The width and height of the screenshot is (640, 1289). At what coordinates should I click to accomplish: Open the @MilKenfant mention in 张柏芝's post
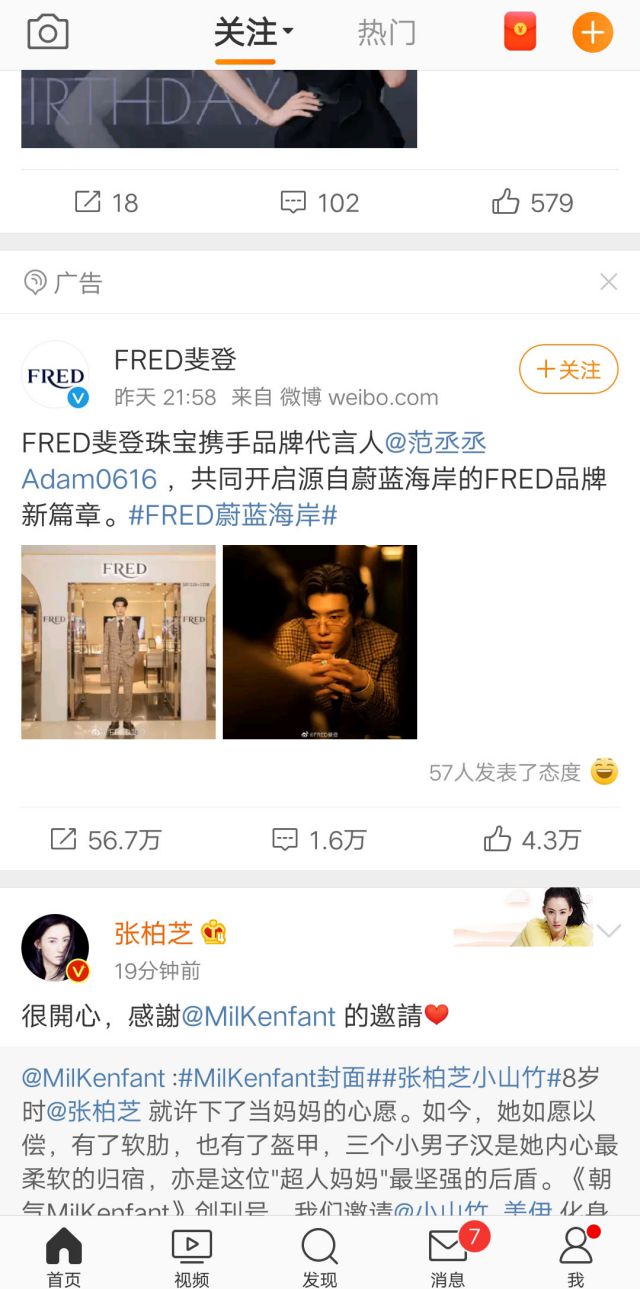(x=258, y=1016)
